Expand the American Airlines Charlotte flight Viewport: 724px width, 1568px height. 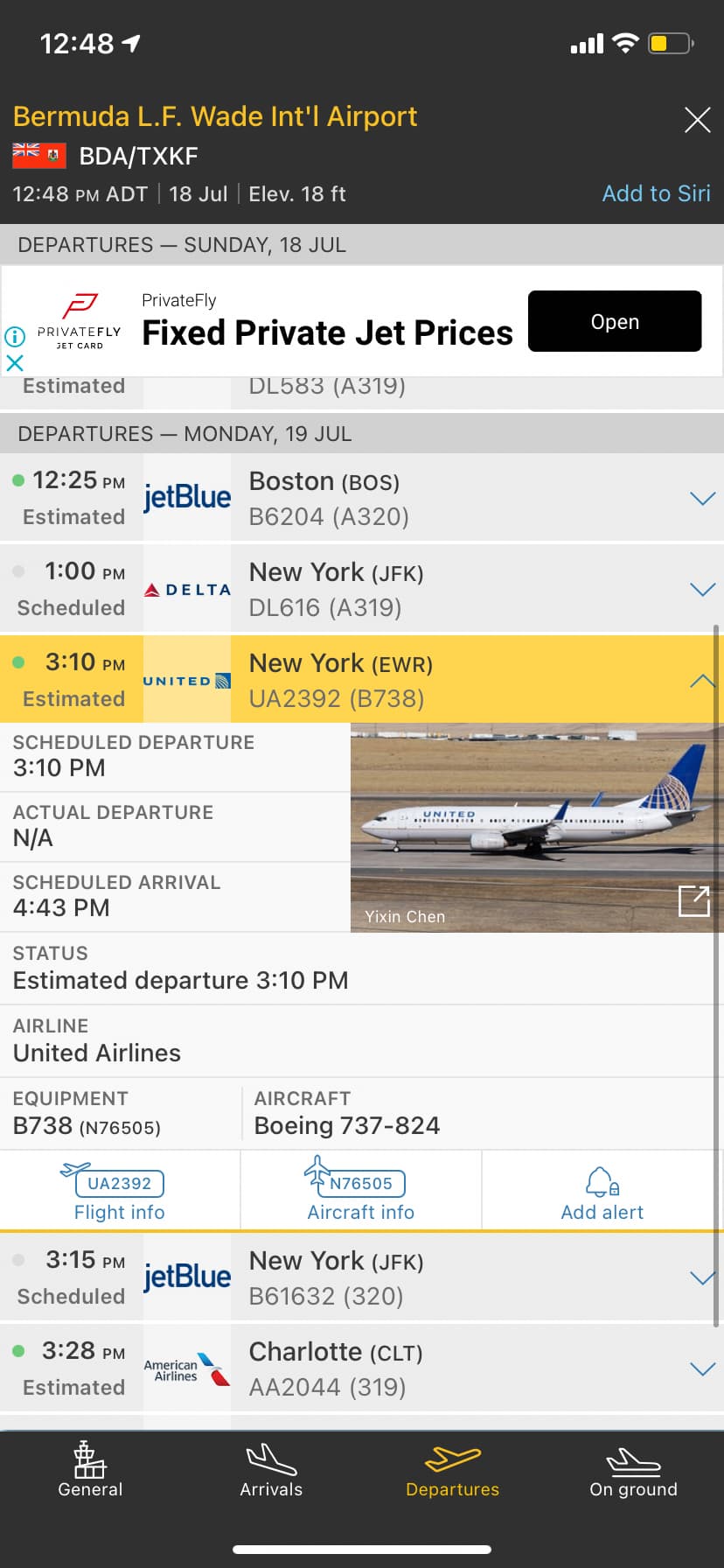[x=702, y=1369]
